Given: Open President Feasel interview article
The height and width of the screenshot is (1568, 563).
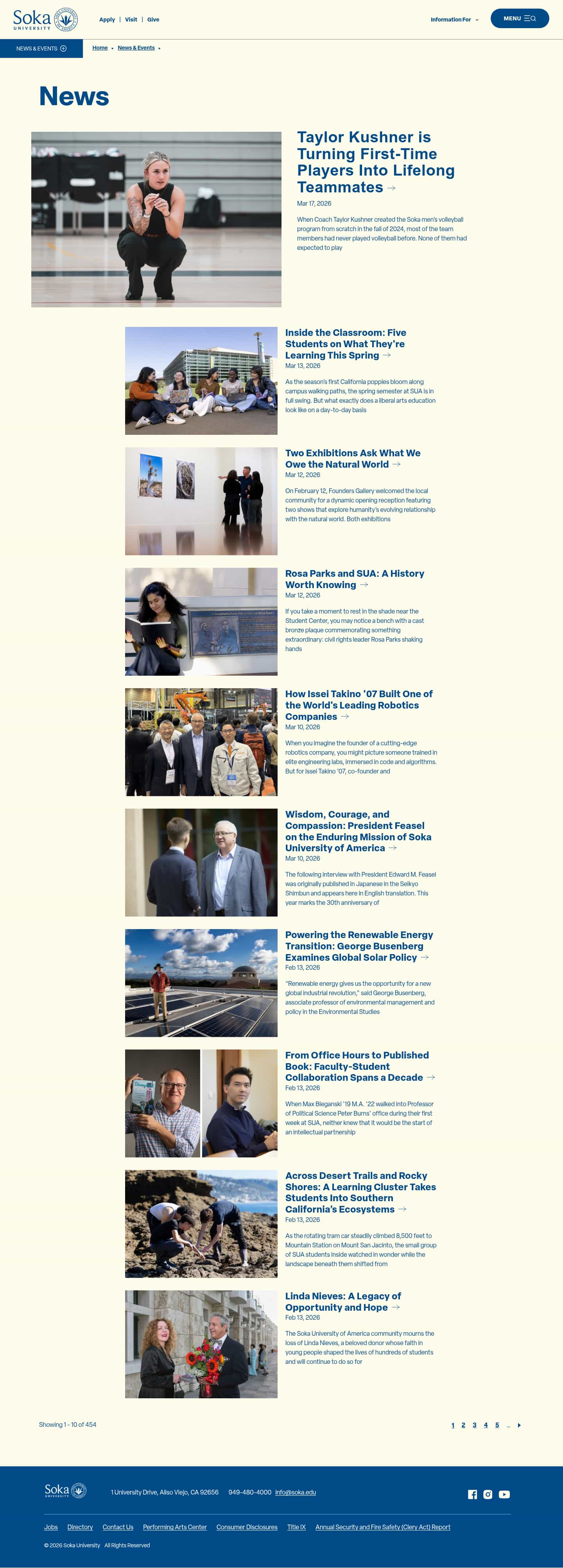Looking at the screenshot, I should pyautogui.click(x=358, y=831).
